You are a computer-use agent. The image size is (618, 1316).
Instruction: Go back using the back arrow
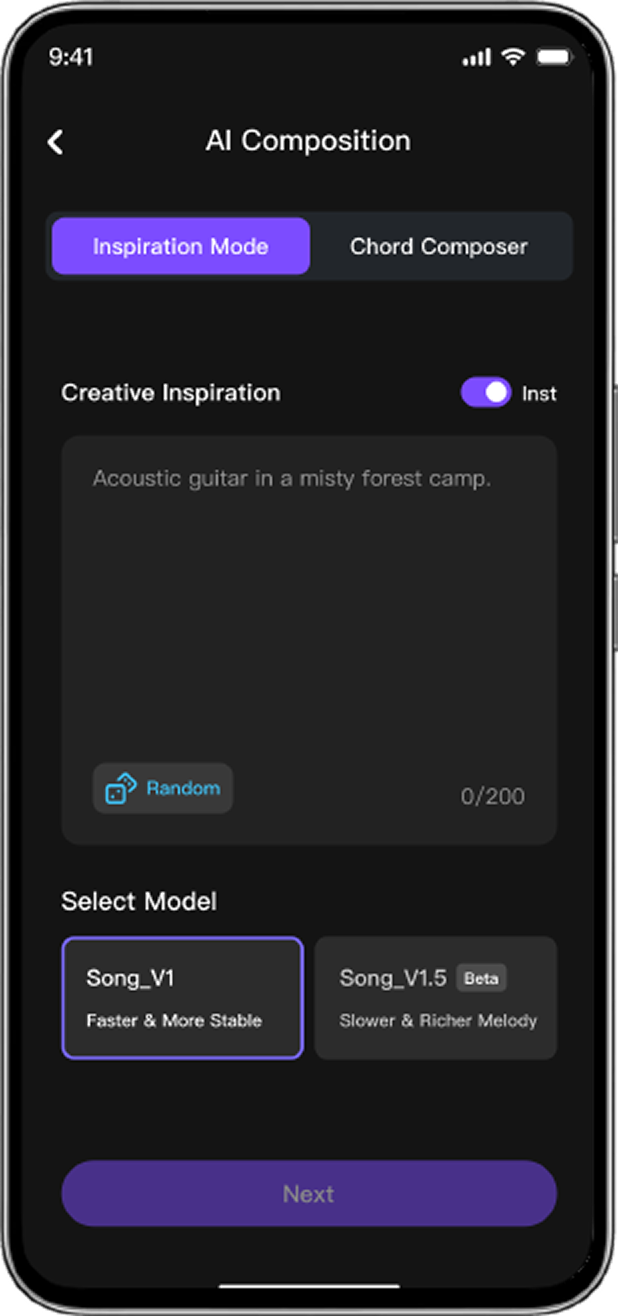click(56, 142)
